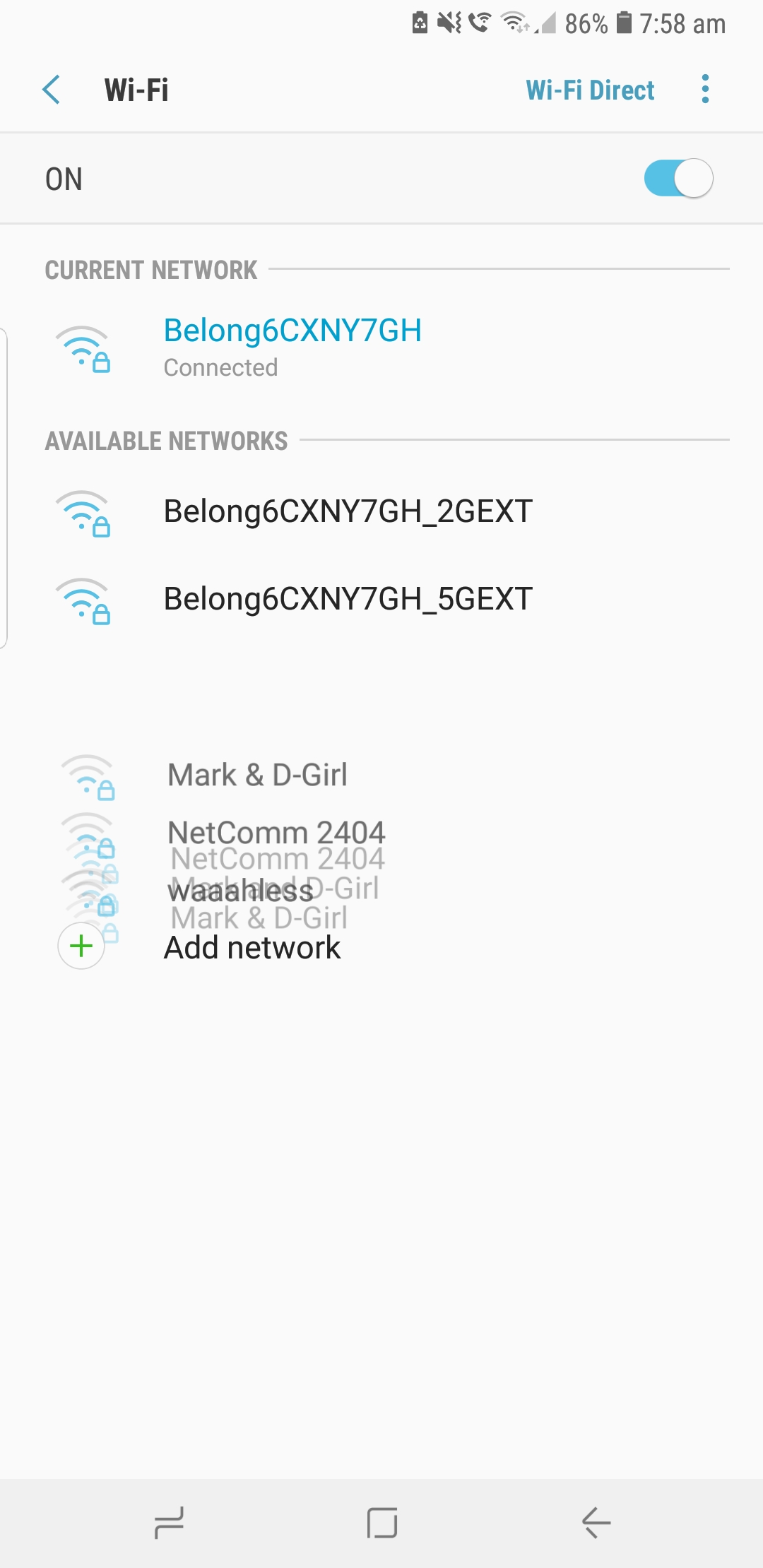The image size is (763, 1568).
Task: Switch off wireless with the top toggle
Action: point(680,178)
